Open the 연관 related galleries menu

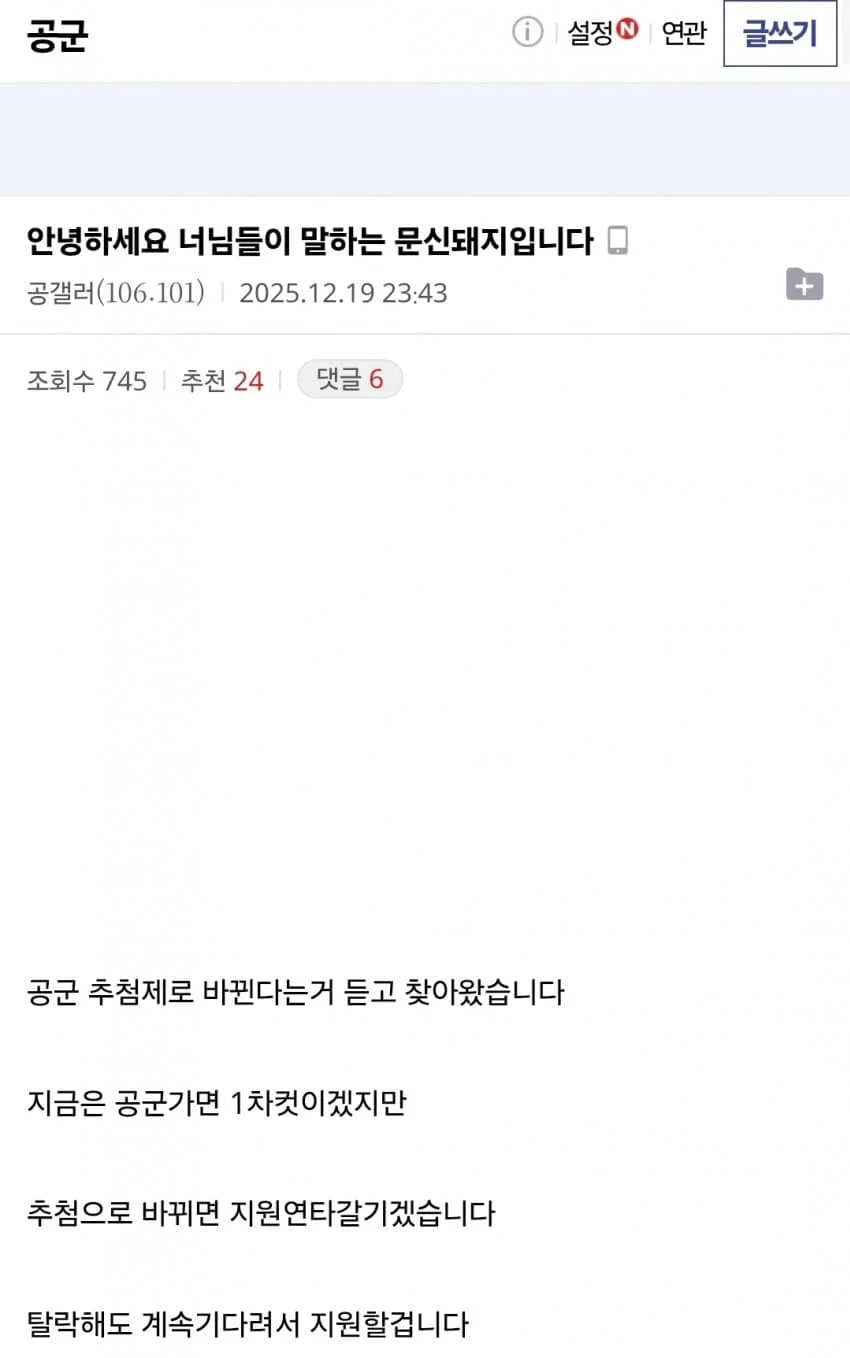pos(683,32)
